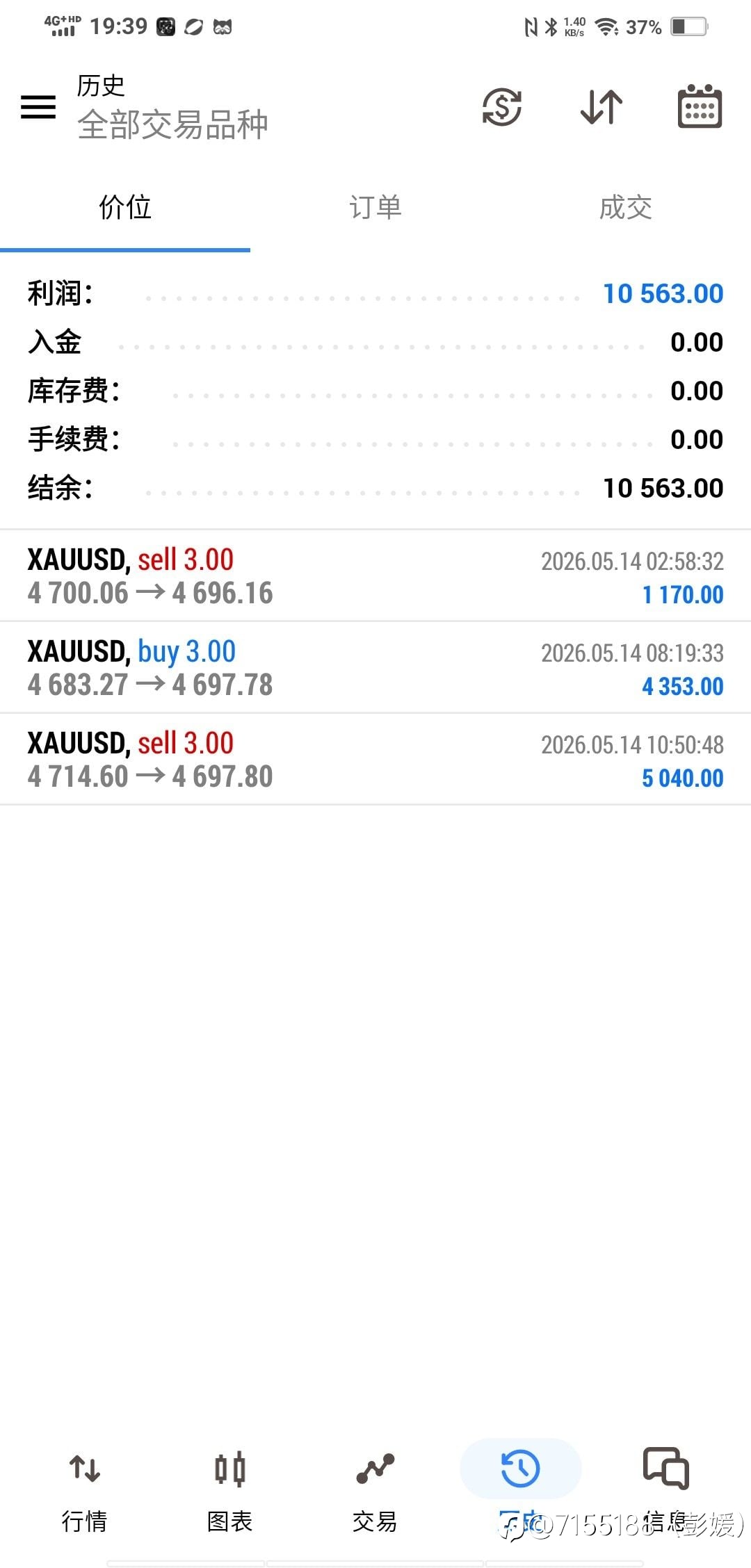The height and width of the screenshot is (1568, 751).
Task: Open the hamburger drawer menu
Action: [38, 107]
